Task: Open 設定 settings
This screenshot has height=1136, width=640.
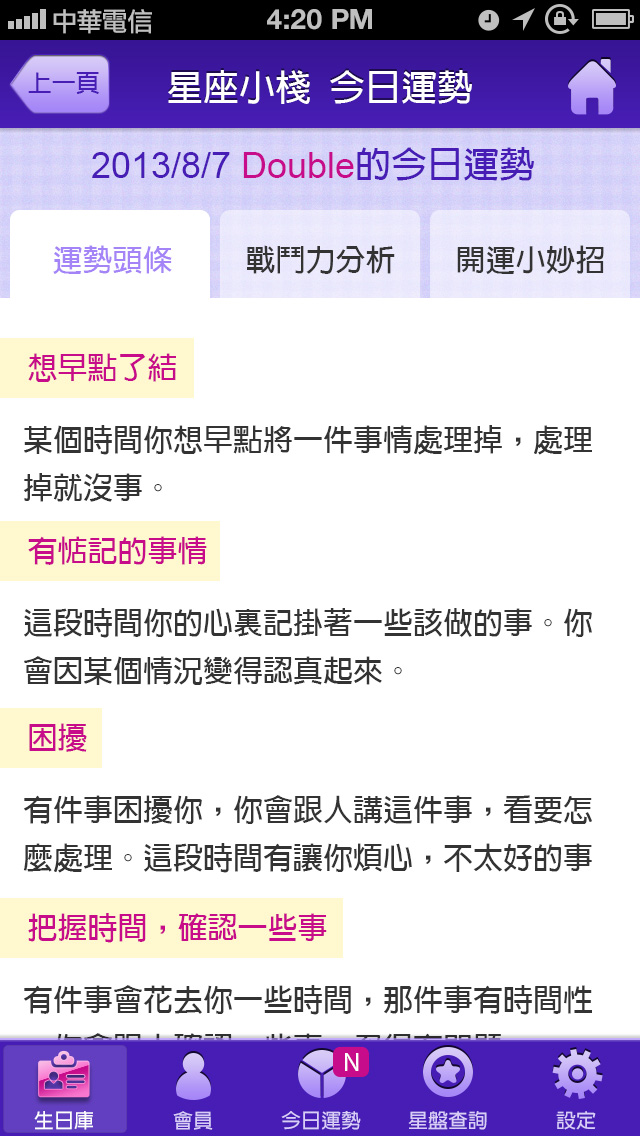Action: (x=575, y=1089)
